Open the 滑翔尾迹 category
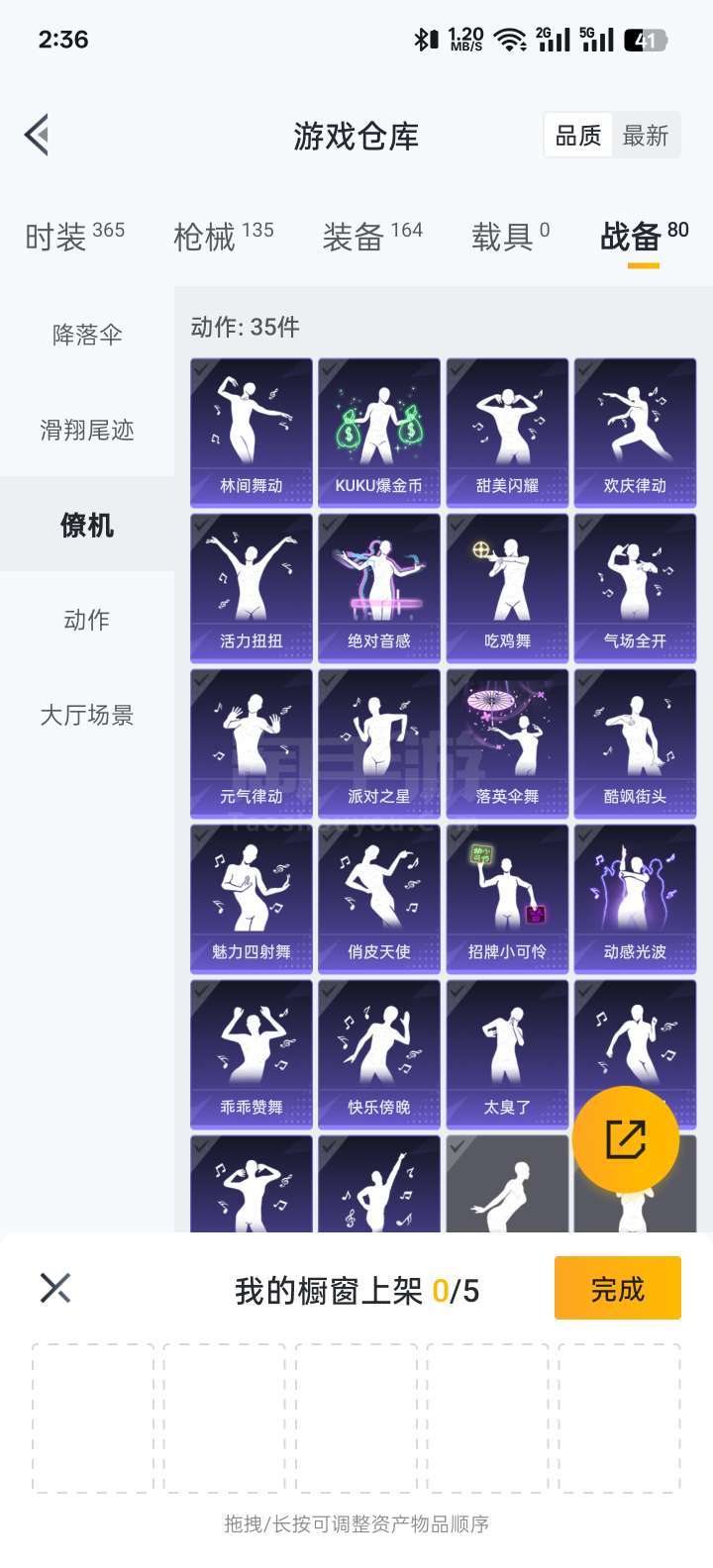This screenshot has width=713, height=1568. (87, 430)
